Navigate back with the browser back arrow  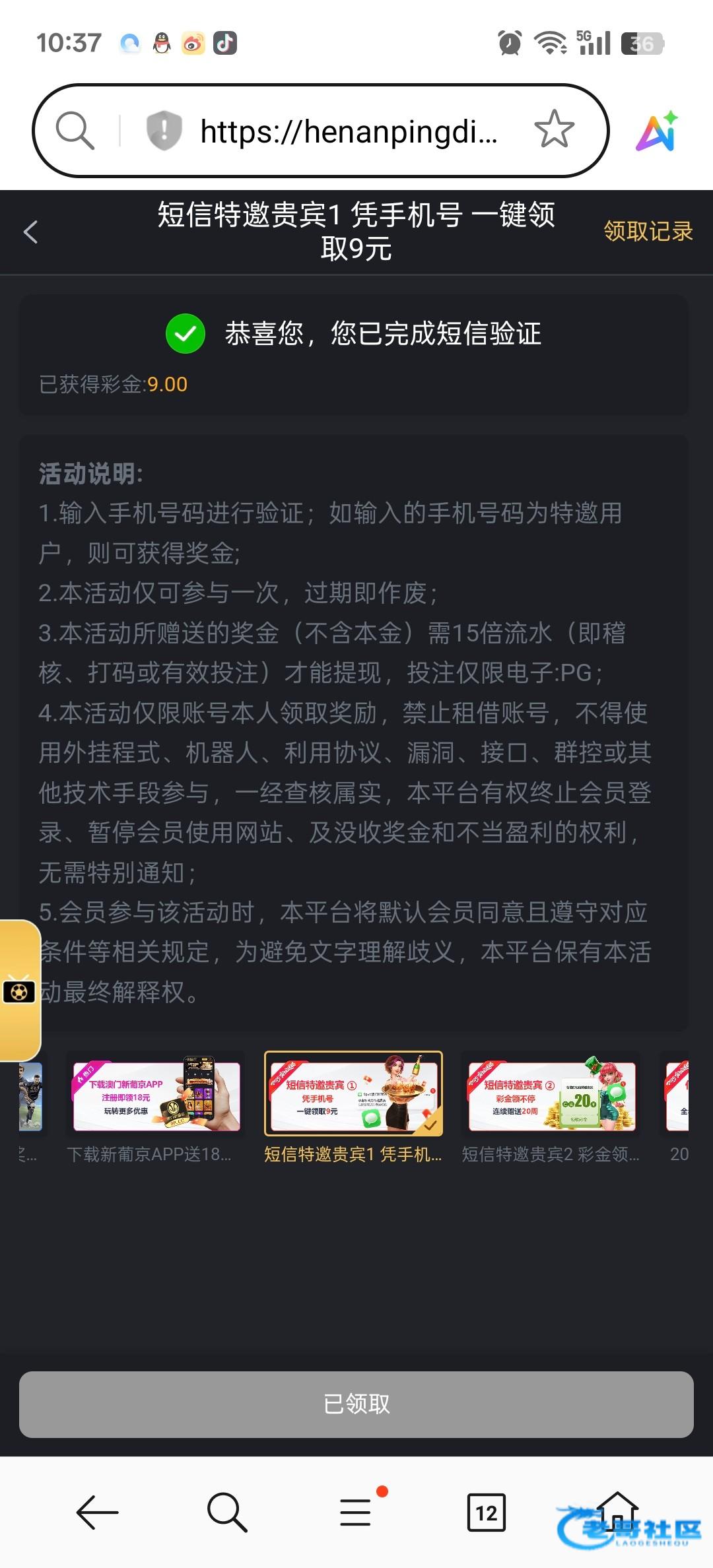(x=97, y=1512)
